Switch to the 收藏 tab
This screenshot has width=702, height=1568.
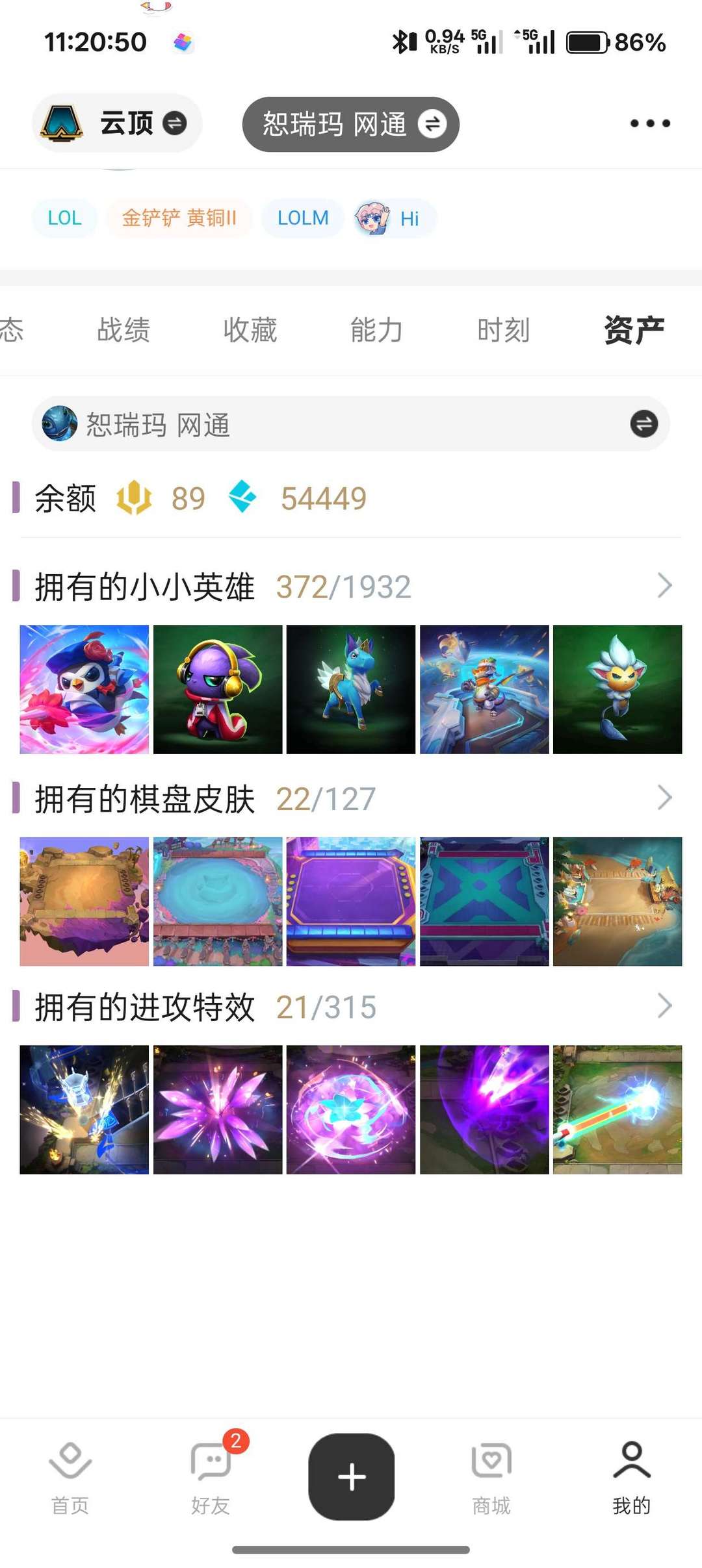[250, 330]
